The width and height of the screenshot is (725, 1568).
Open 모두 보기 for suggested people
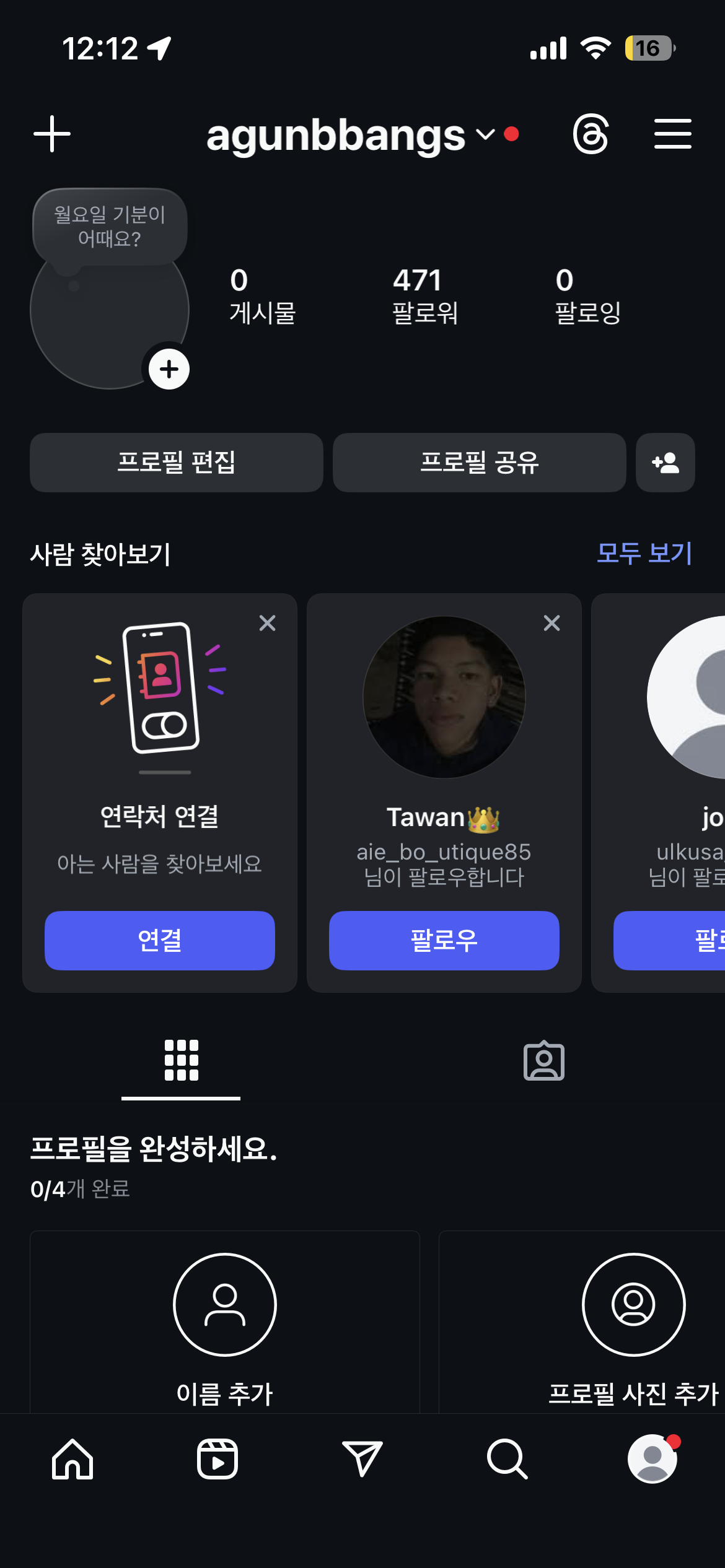pos(644,553)
